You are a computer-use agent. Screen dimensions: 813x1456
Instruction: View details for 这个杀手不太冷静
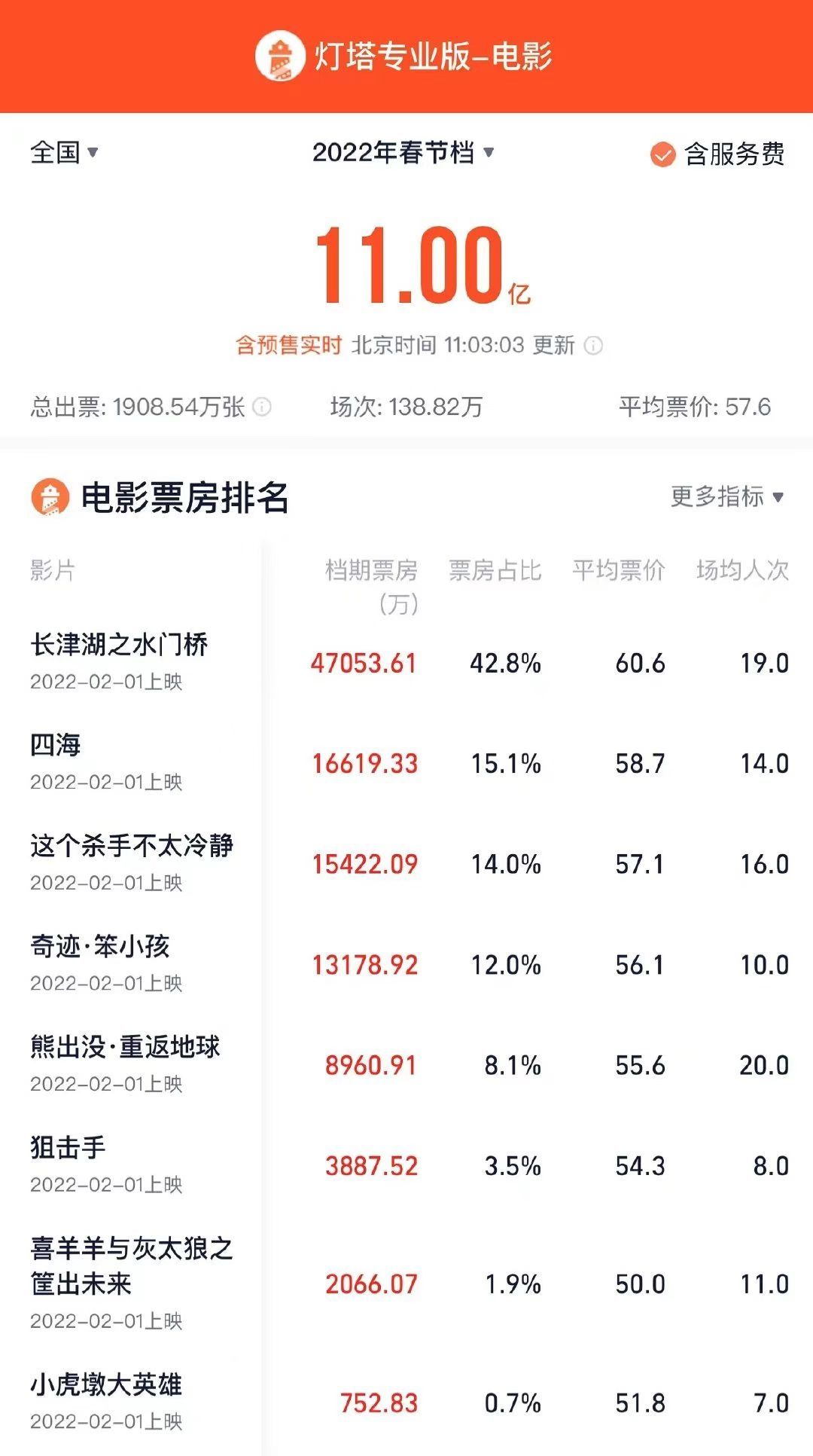pyautogui.click(x=406, y=863)
